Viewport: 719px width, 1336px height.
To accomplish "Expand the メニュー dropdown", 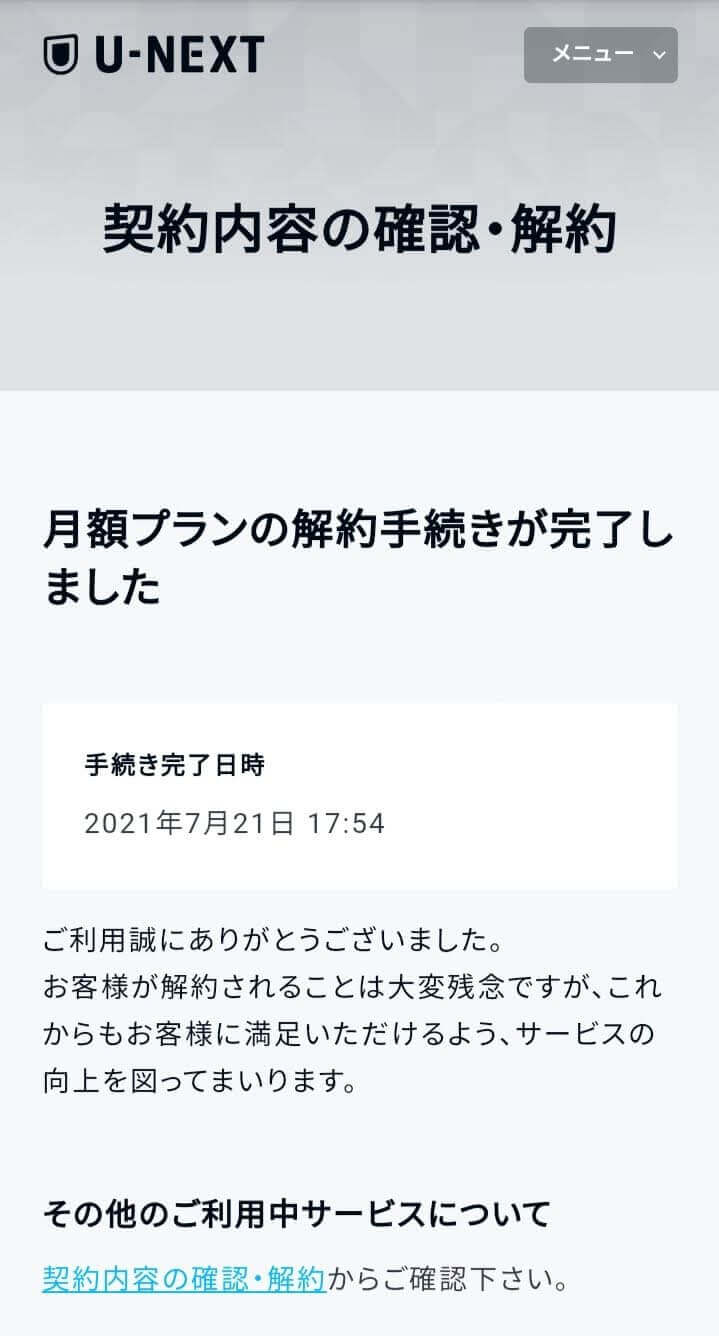I will coord(600,55).
